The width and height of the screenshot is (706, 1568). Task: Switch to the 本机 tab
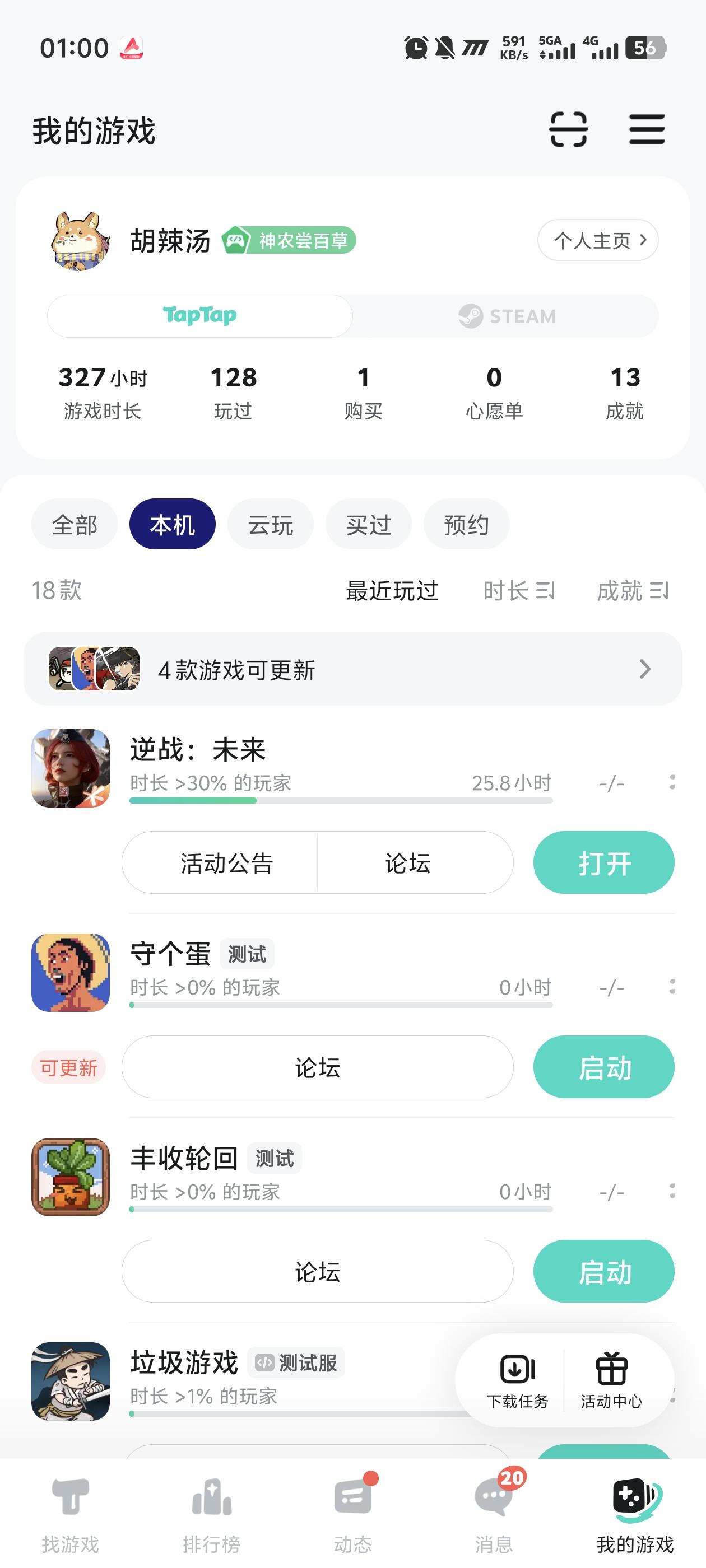click(172, 524)
